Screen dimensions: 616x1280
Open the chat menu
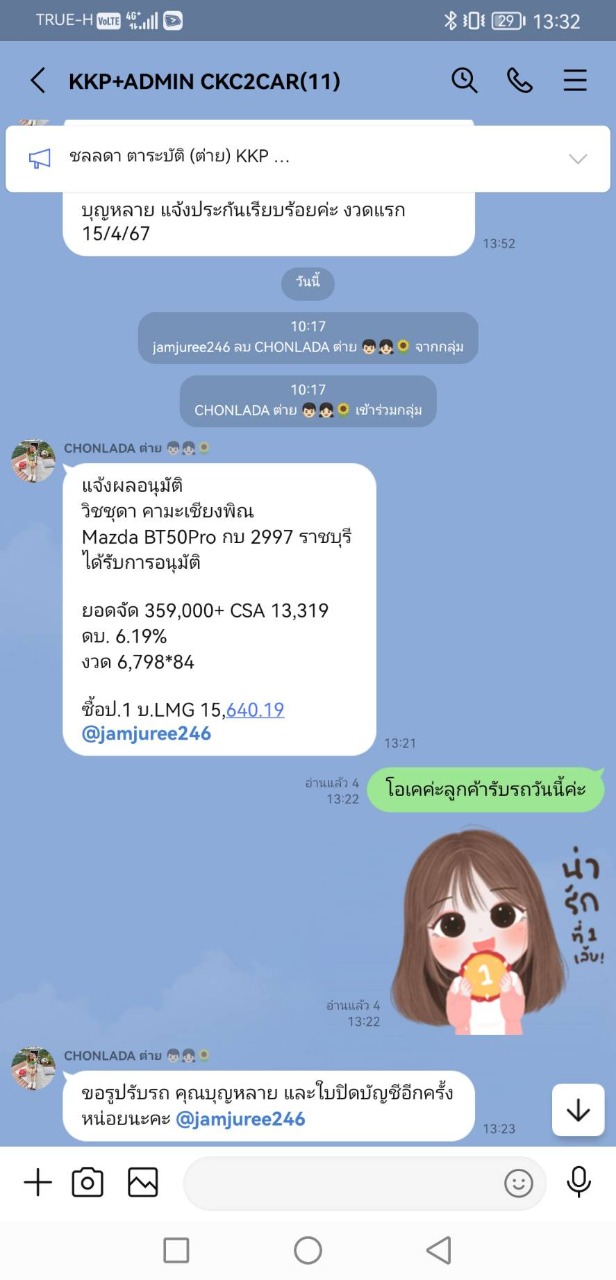(575, 81)
